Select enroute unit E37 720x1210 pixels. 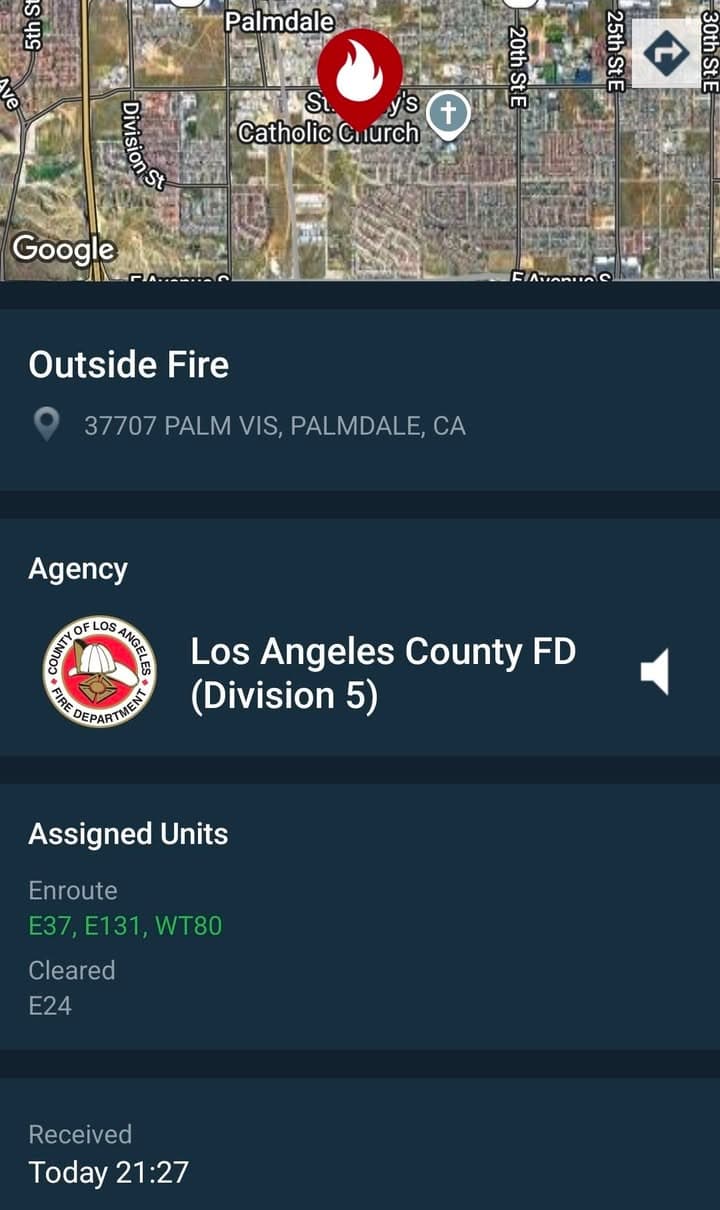point(50,926)
